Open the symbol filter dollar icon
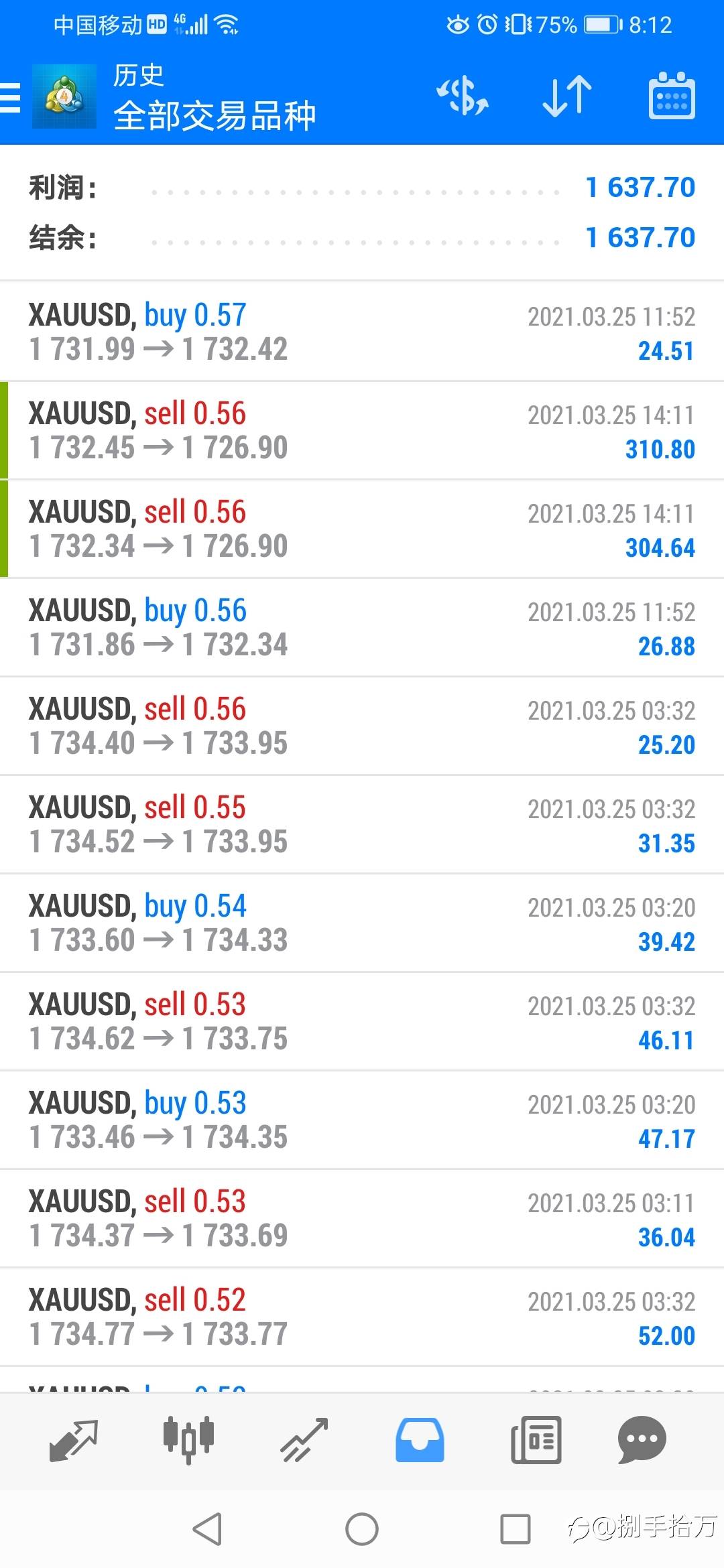This screenshot has height=1568, width=724. 463,96
